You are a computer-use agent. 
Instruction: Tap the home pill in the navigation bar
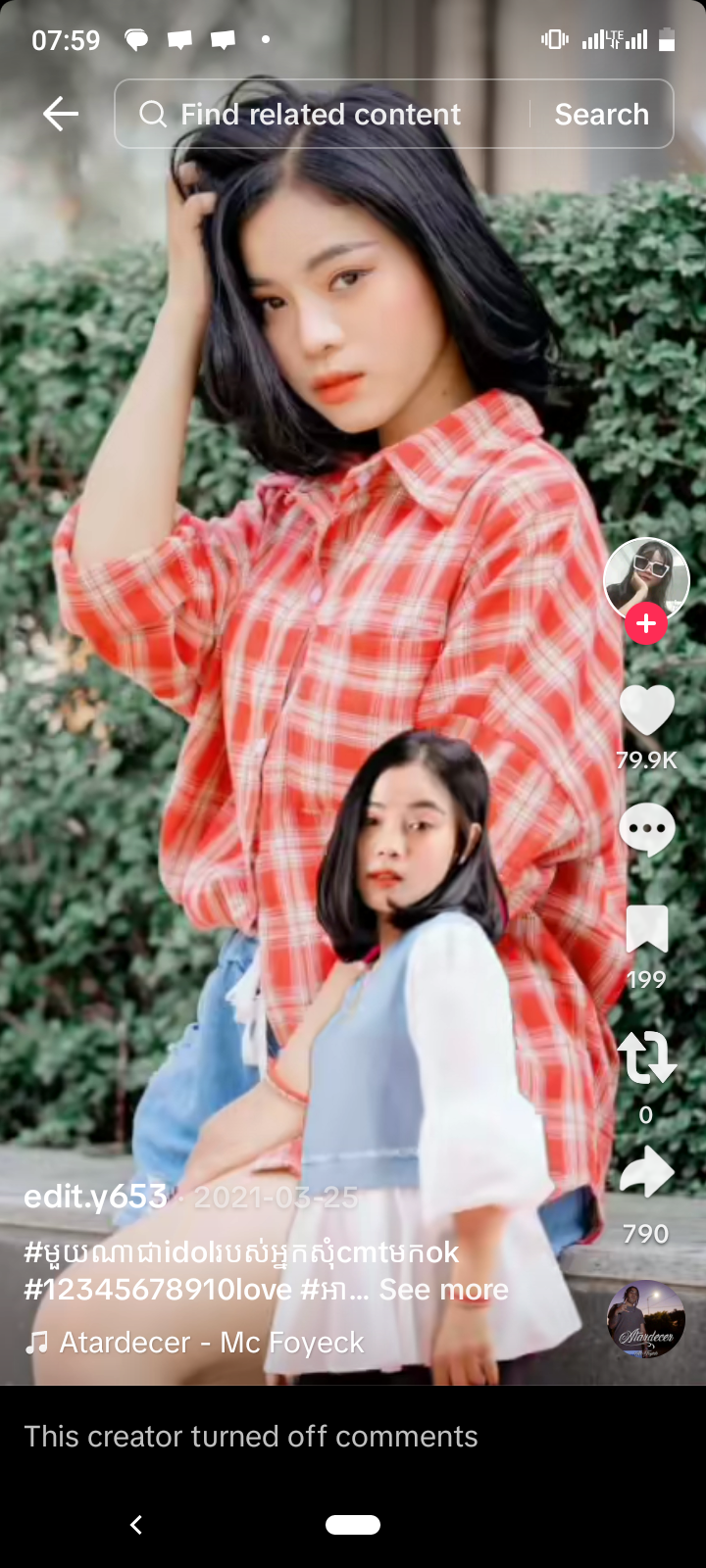tap(353, 1524)
